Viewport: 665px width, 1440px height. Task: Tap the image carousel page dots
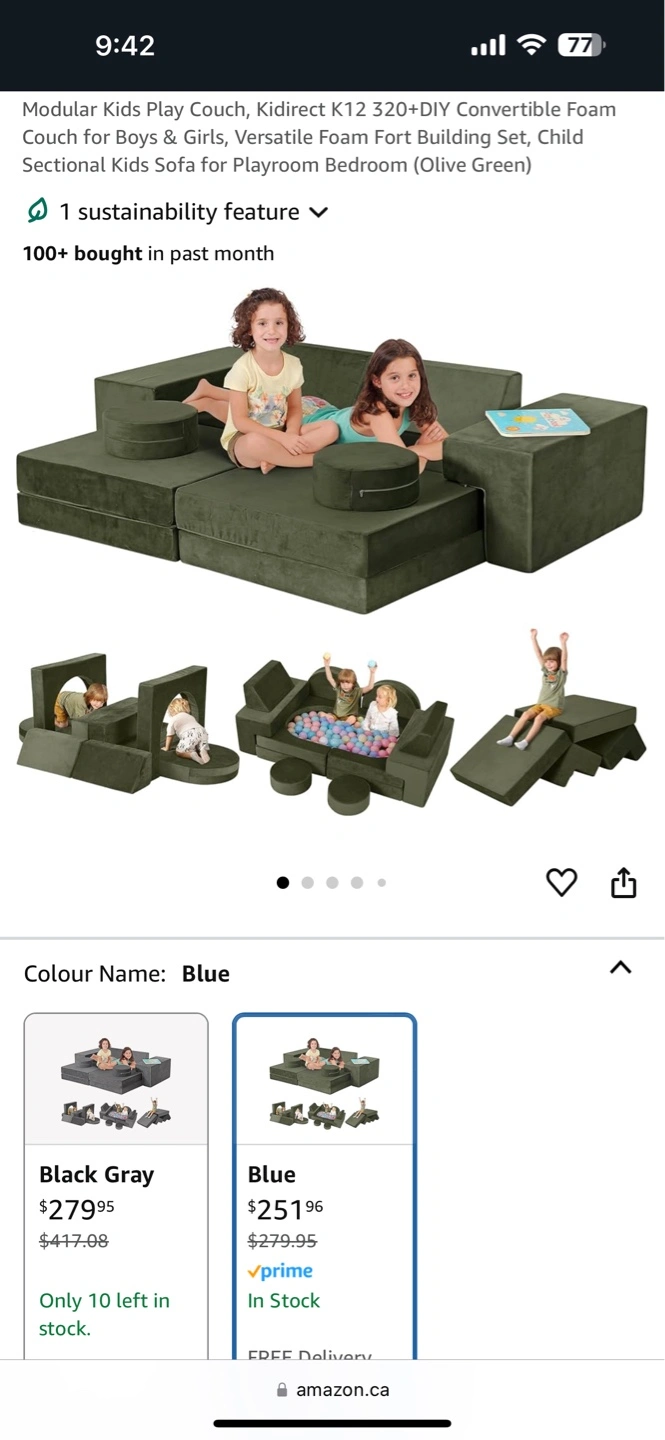point(332,882)
